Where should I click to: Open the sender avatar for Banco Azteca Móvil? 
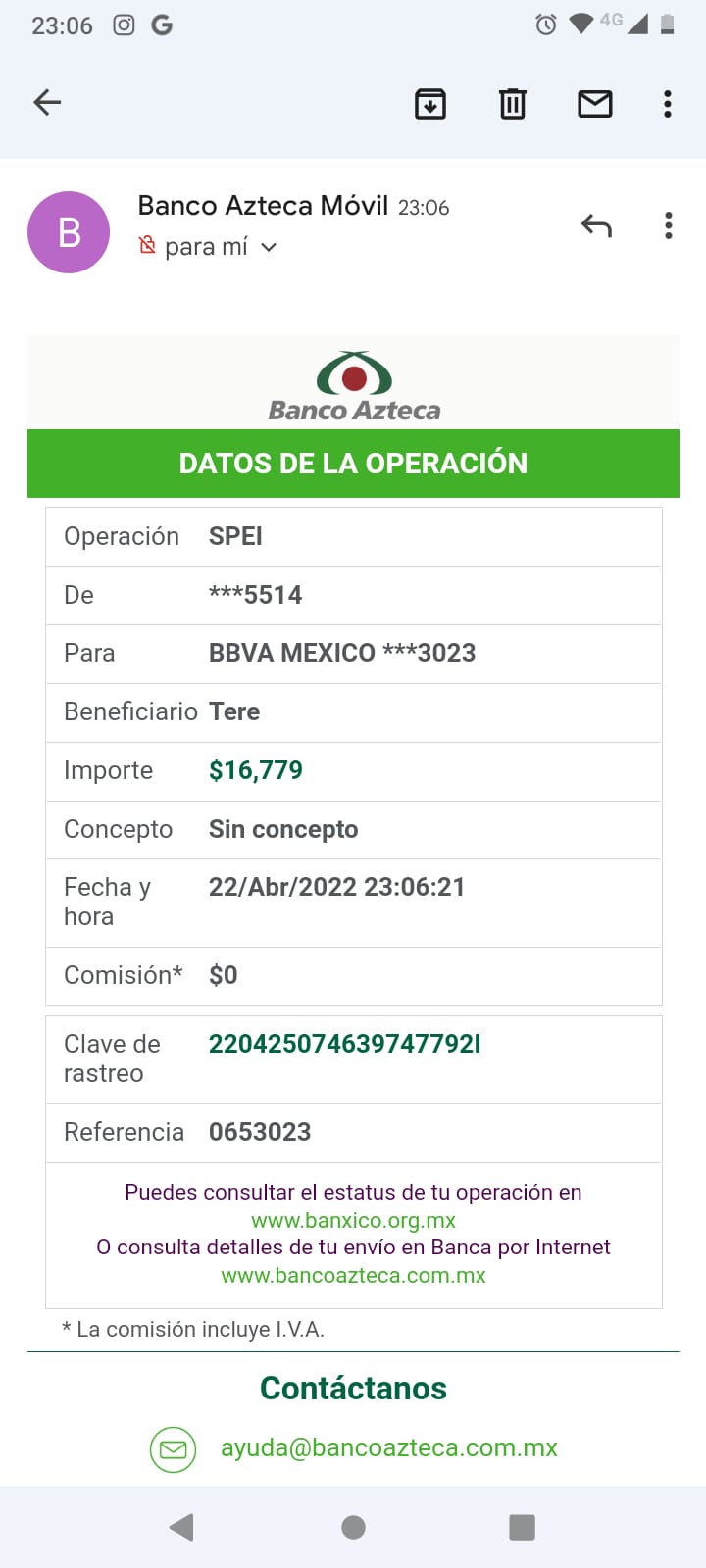pyautogui.click(x=69, y=232)
